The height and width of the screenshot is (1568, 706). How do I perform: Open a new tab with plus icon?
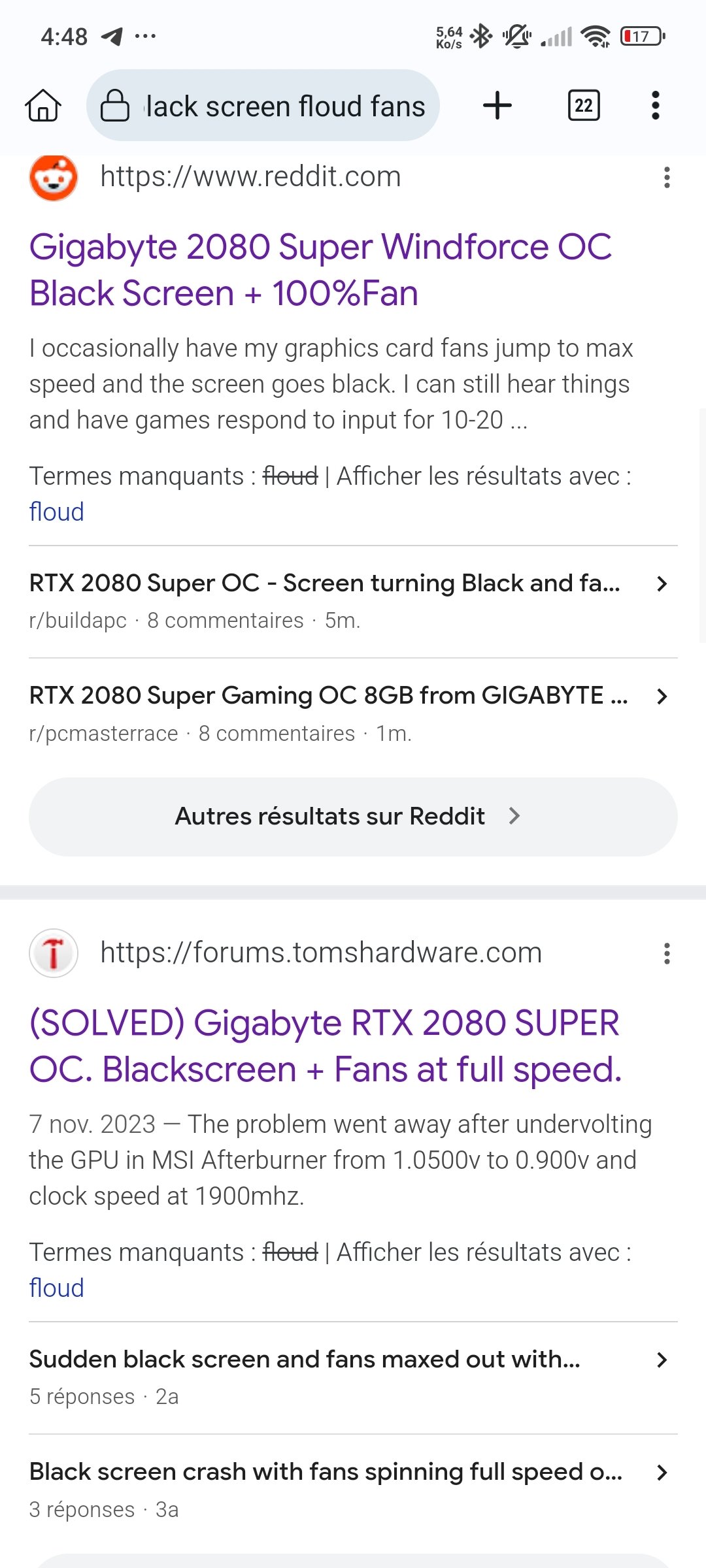click(497, 106)
